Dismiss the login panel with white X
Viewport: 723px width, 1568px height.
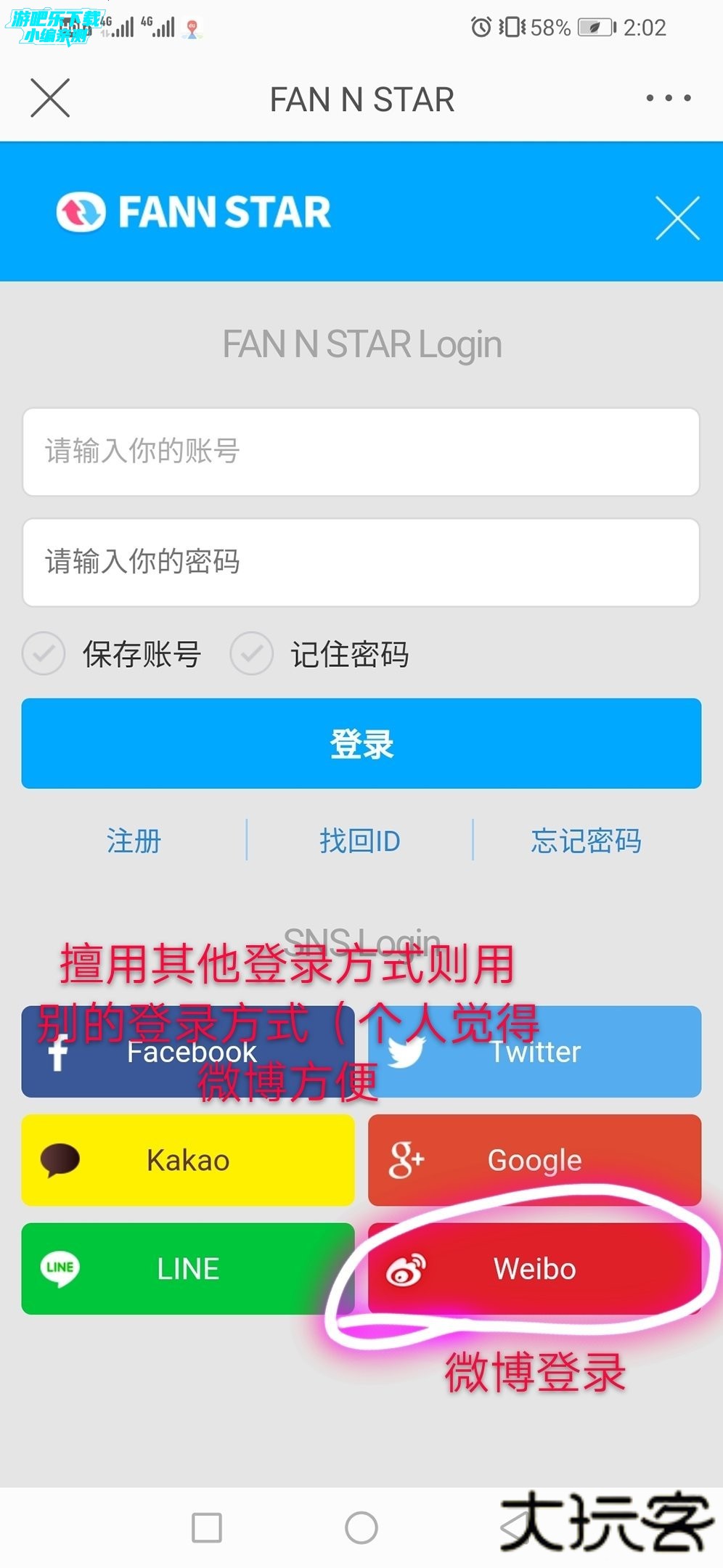coord(677,218)
